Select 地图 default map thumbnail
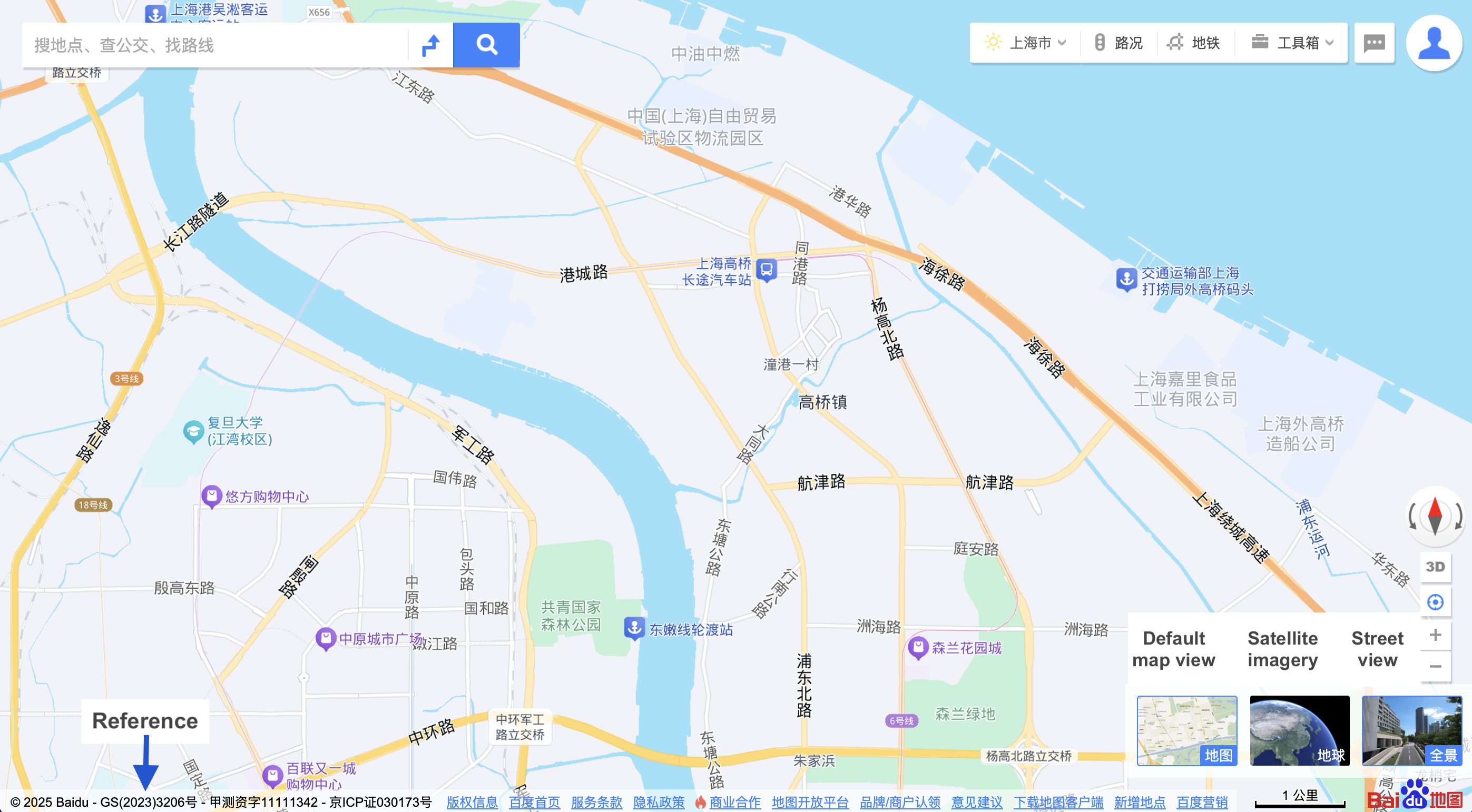The image size is (1472, 812). pyautogui.click(x=1187, y=730)
